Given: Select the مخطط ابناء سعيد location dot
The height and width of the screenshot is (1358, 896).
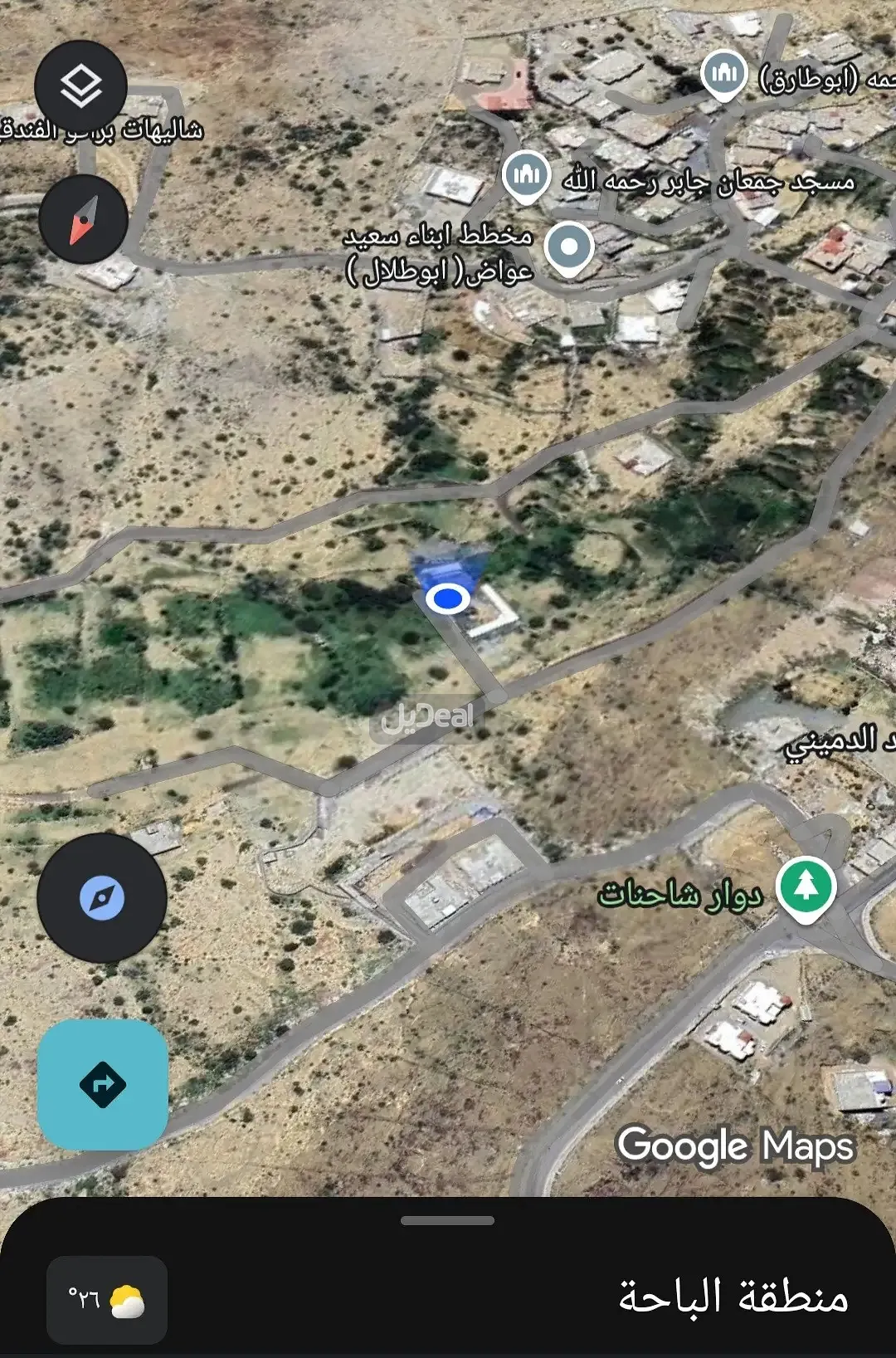Looking at the screenshot, I should (569, 243).
